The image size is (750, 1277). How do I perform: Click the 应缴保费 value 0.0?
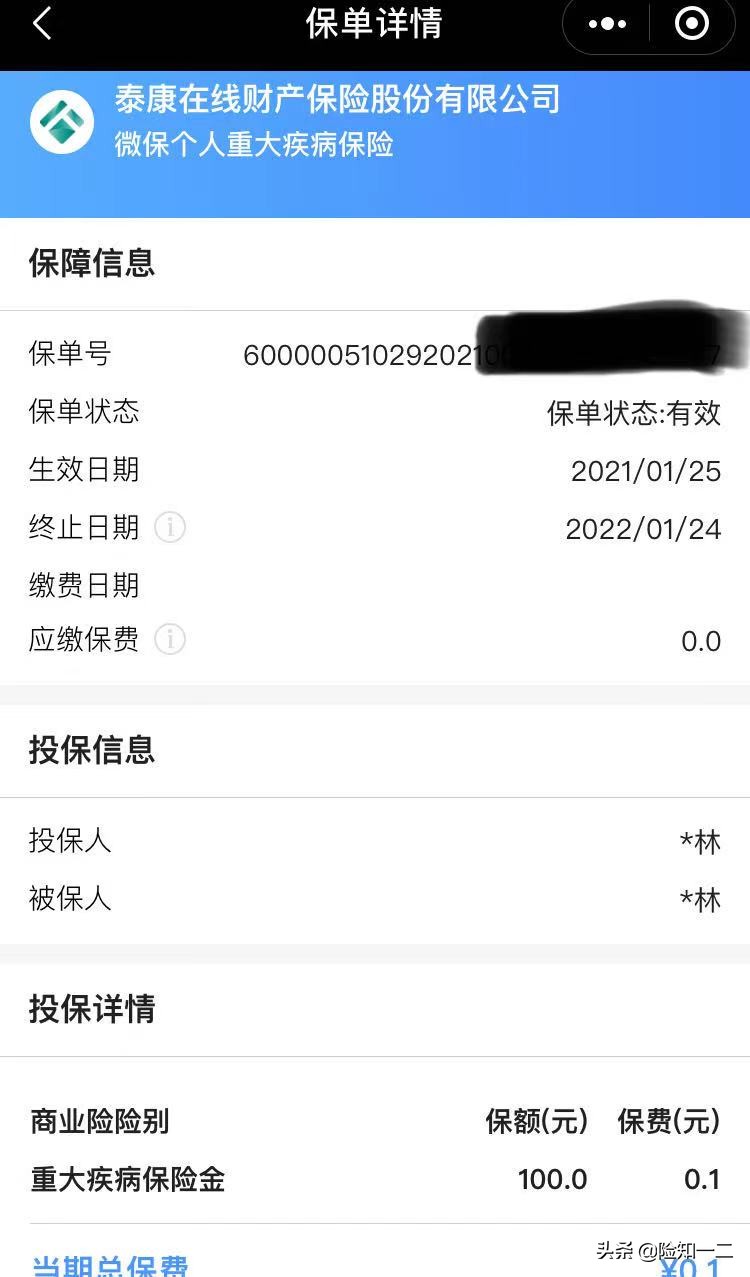point(703,641)
